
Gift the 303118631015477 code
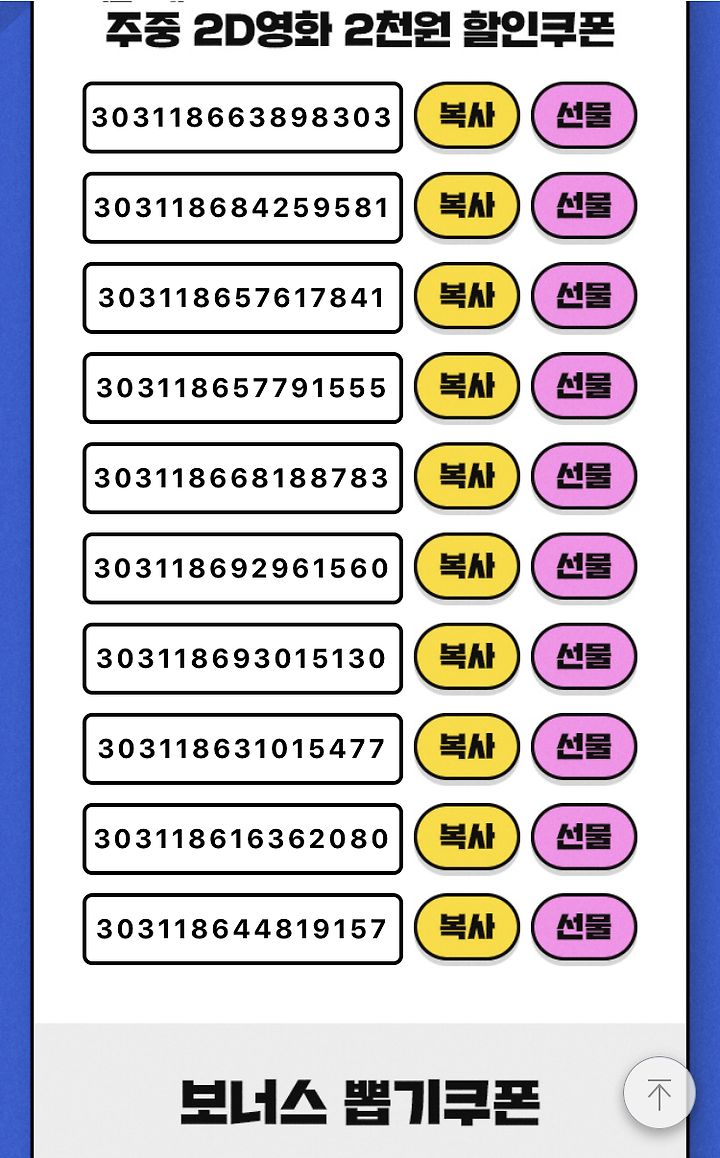pyautogui.click(x=583, y=746)
